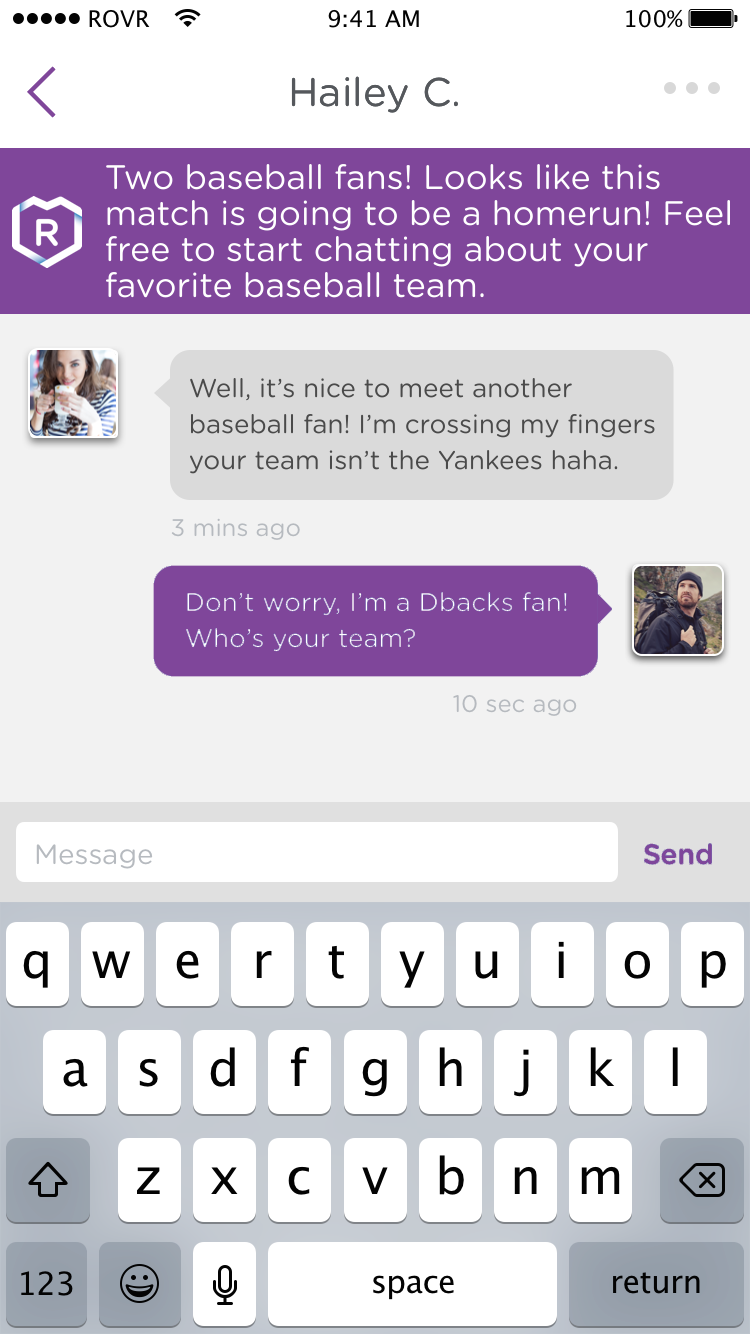The height and width of the screenshot is (1334, 750).
Task: Go back from Hailey C. chat
Action: [x=42, y=92]
